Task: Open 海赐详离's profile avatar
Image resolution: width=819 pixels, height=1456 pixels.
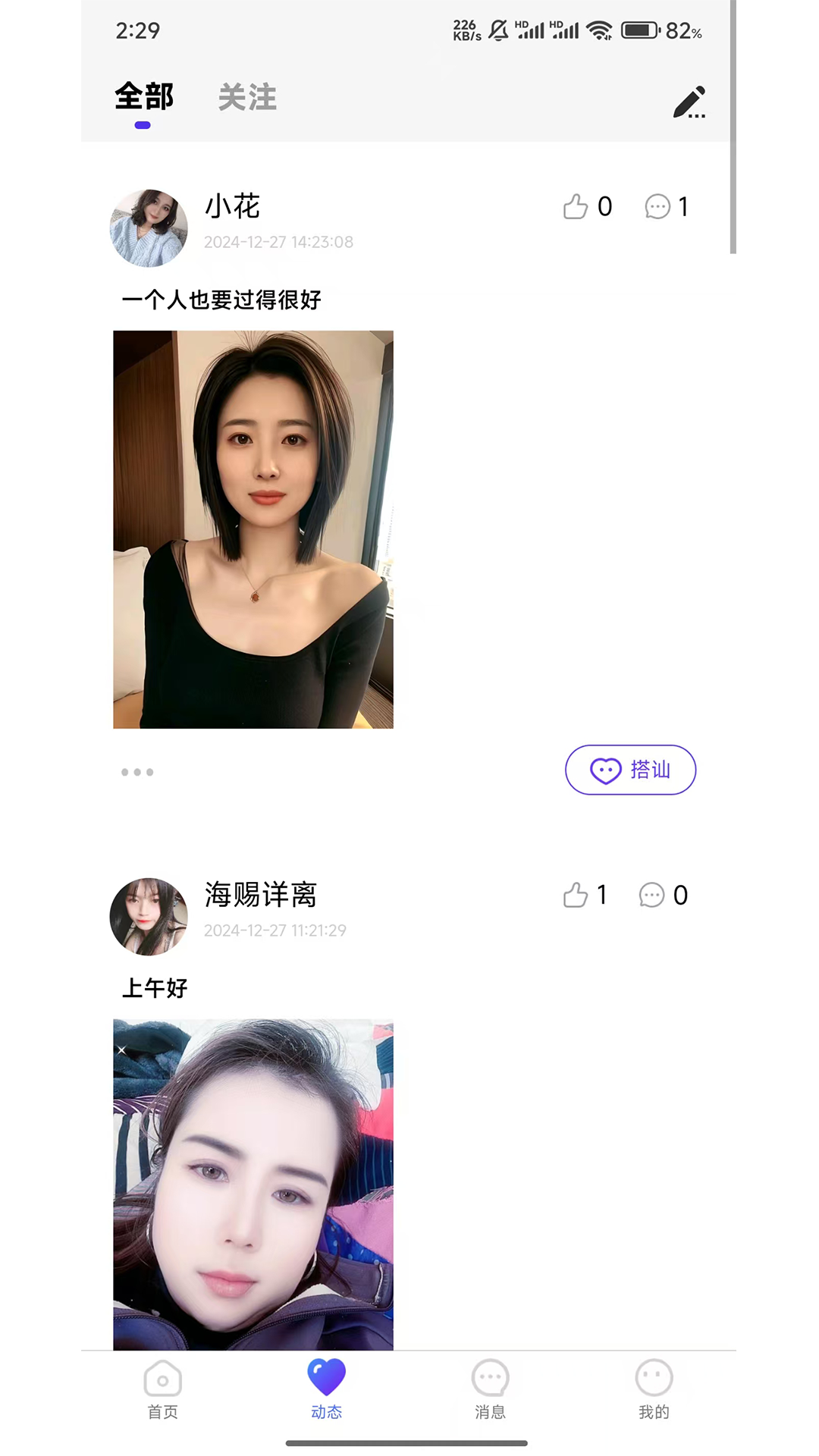Action: coord(149,916)
